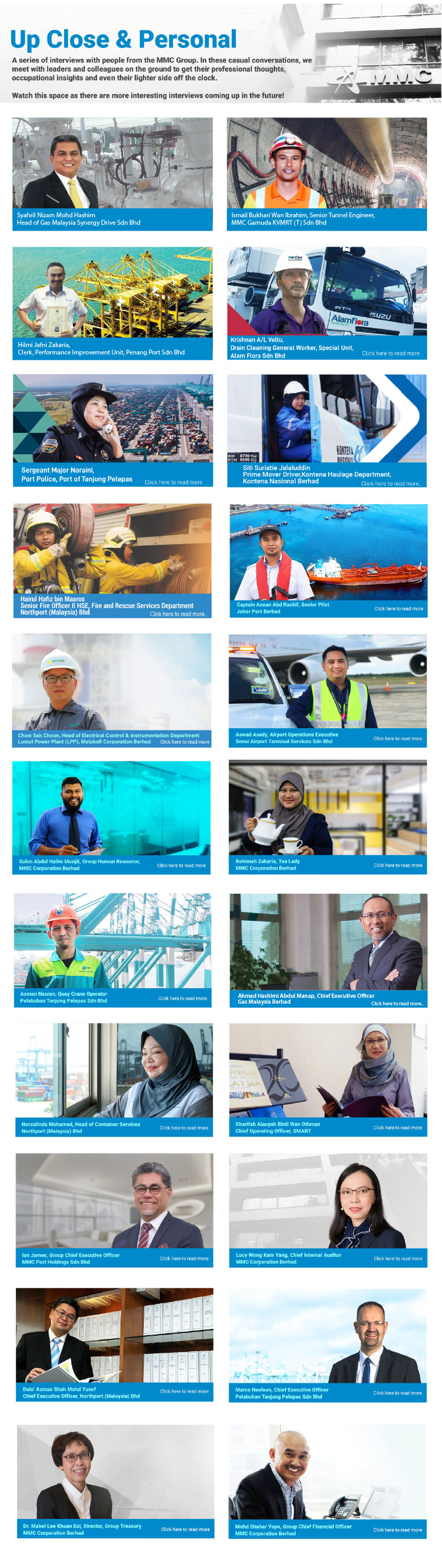The width and height of the screenshot is (442, 1568).
Task: Open Ahmad Hashimi Abdul Manap's interview
Action: pyautogui.click(x=328, y=950)
